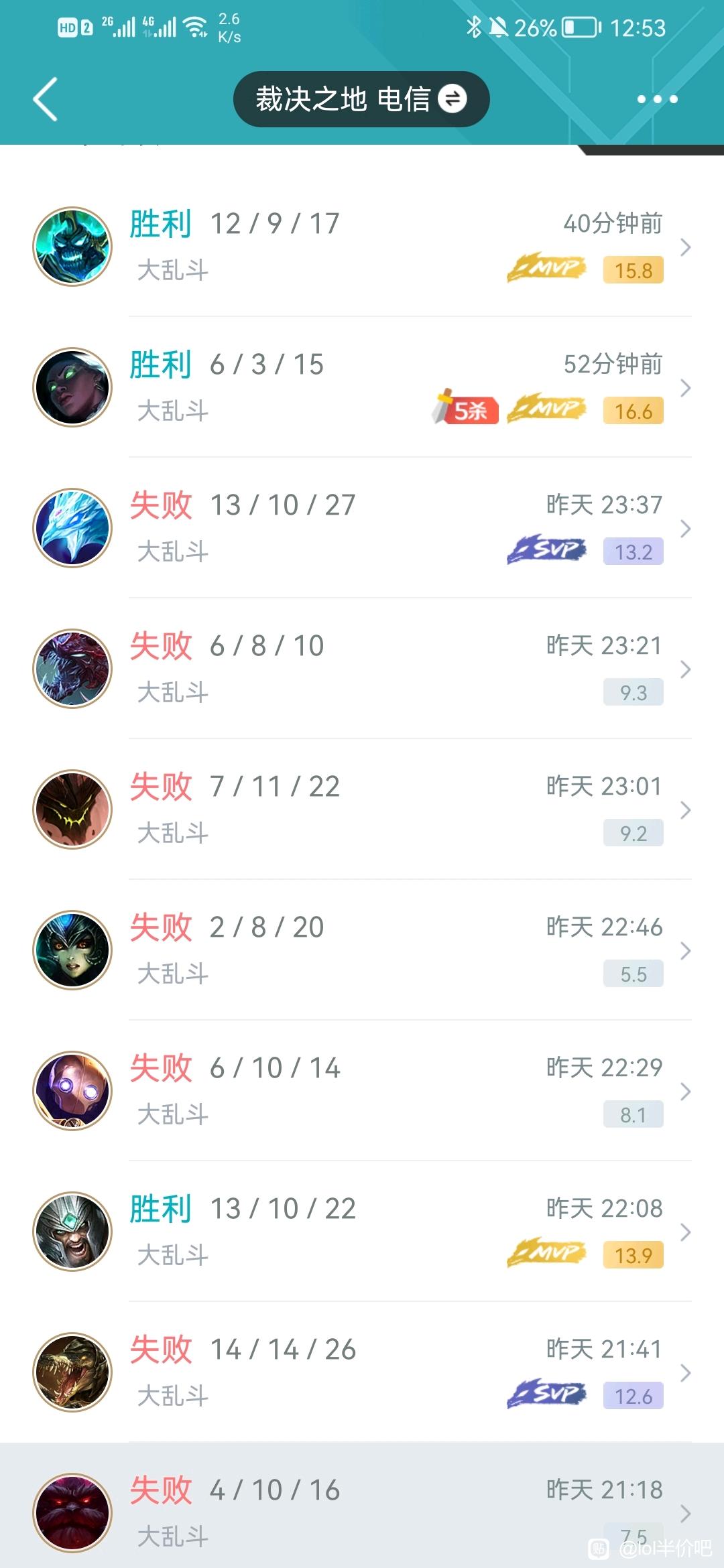
Task: Open the 4 / 10 / 16 match at 昨天 21:18
Action: click(x=362, y=1506)
